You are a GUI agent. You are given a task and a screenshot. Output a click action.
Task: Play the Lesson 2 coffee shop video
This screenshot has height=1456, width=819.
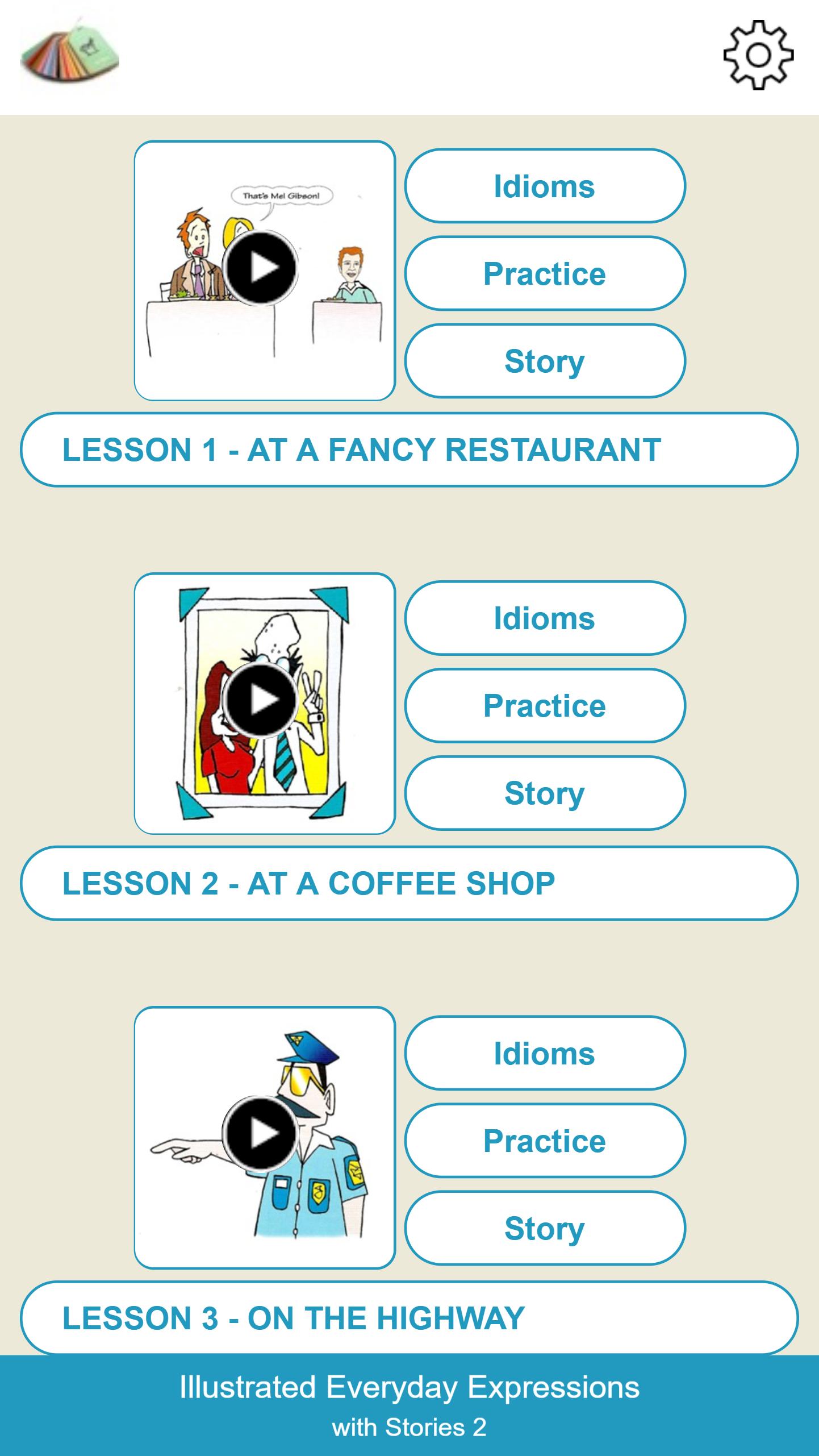point(260,699)
